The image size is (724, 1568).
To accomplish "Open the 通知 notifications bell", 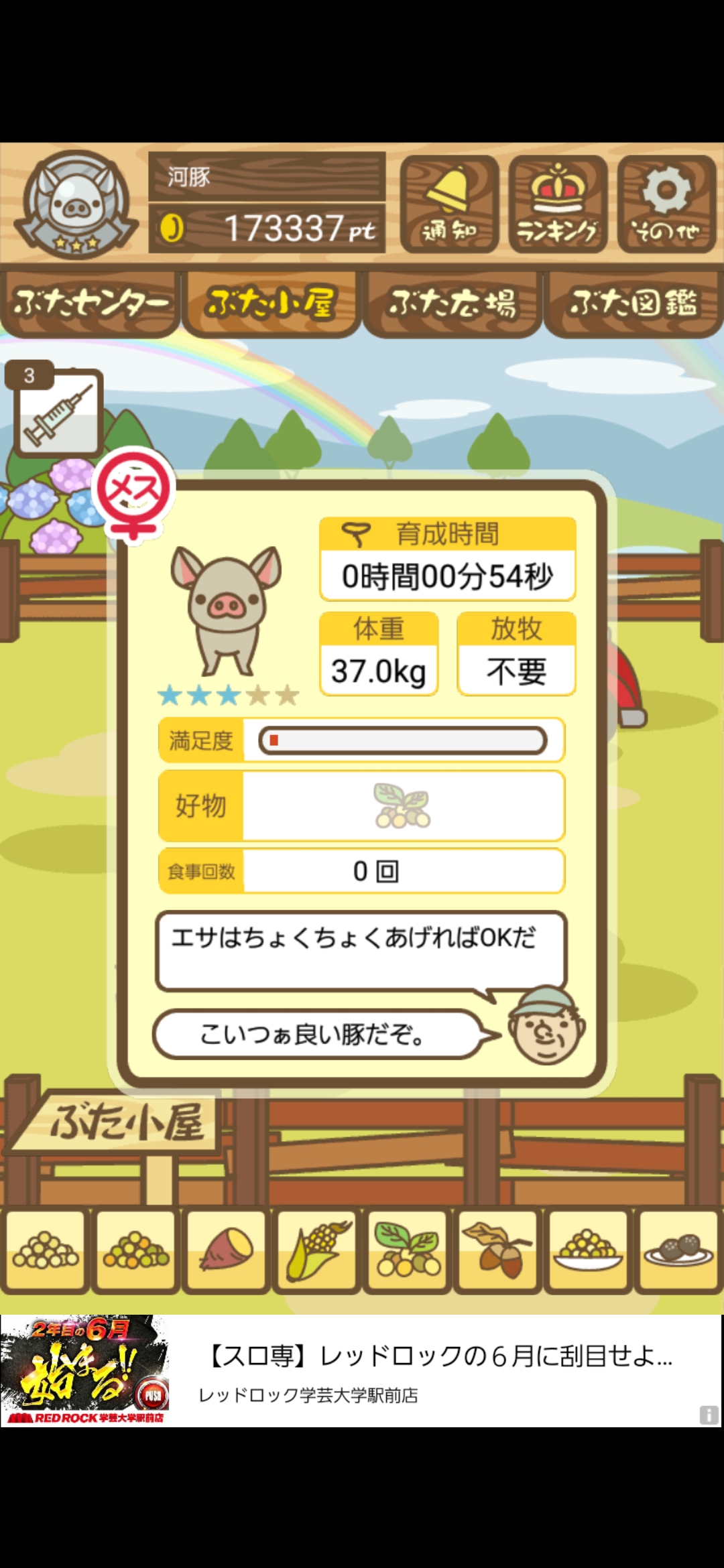I will point(449,204).
